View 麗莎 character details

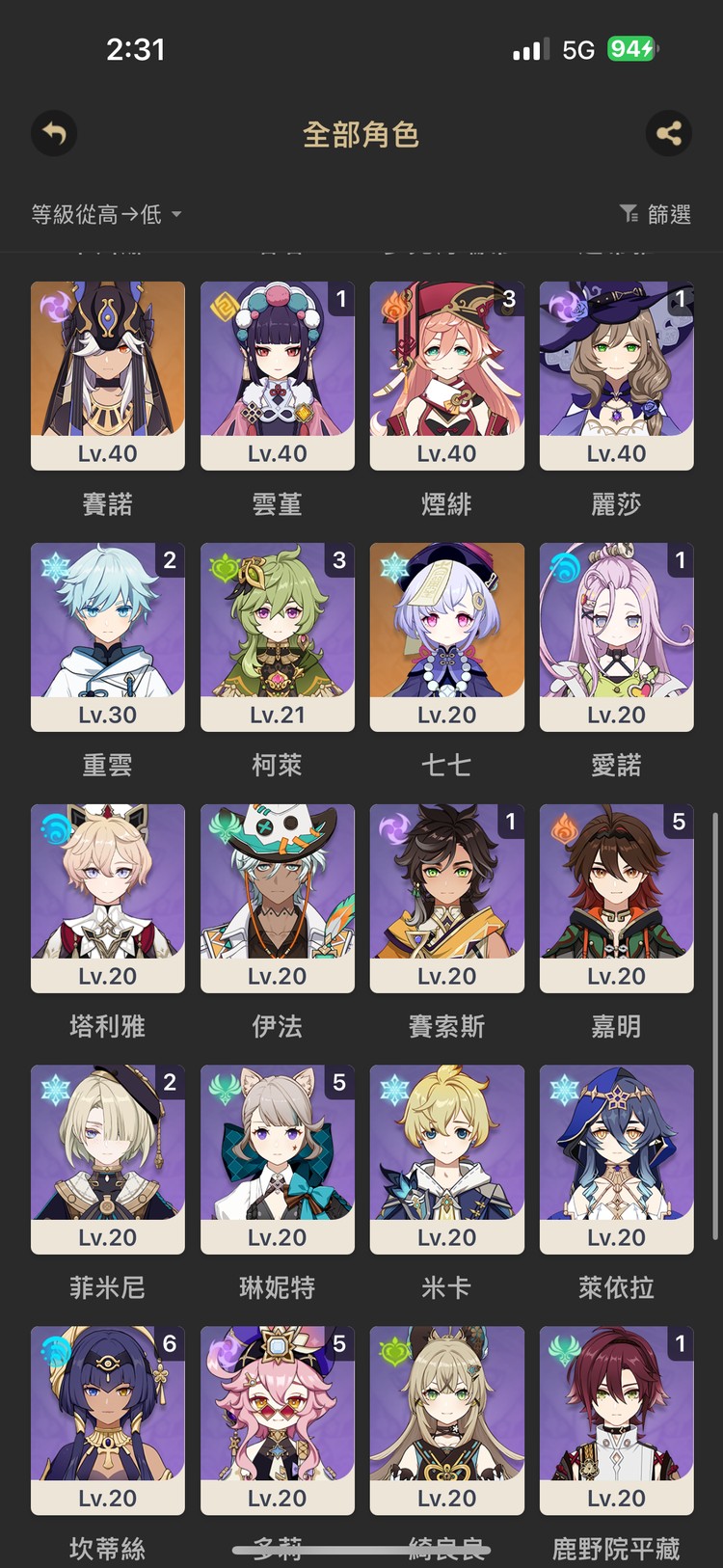(x=617, y=376)
